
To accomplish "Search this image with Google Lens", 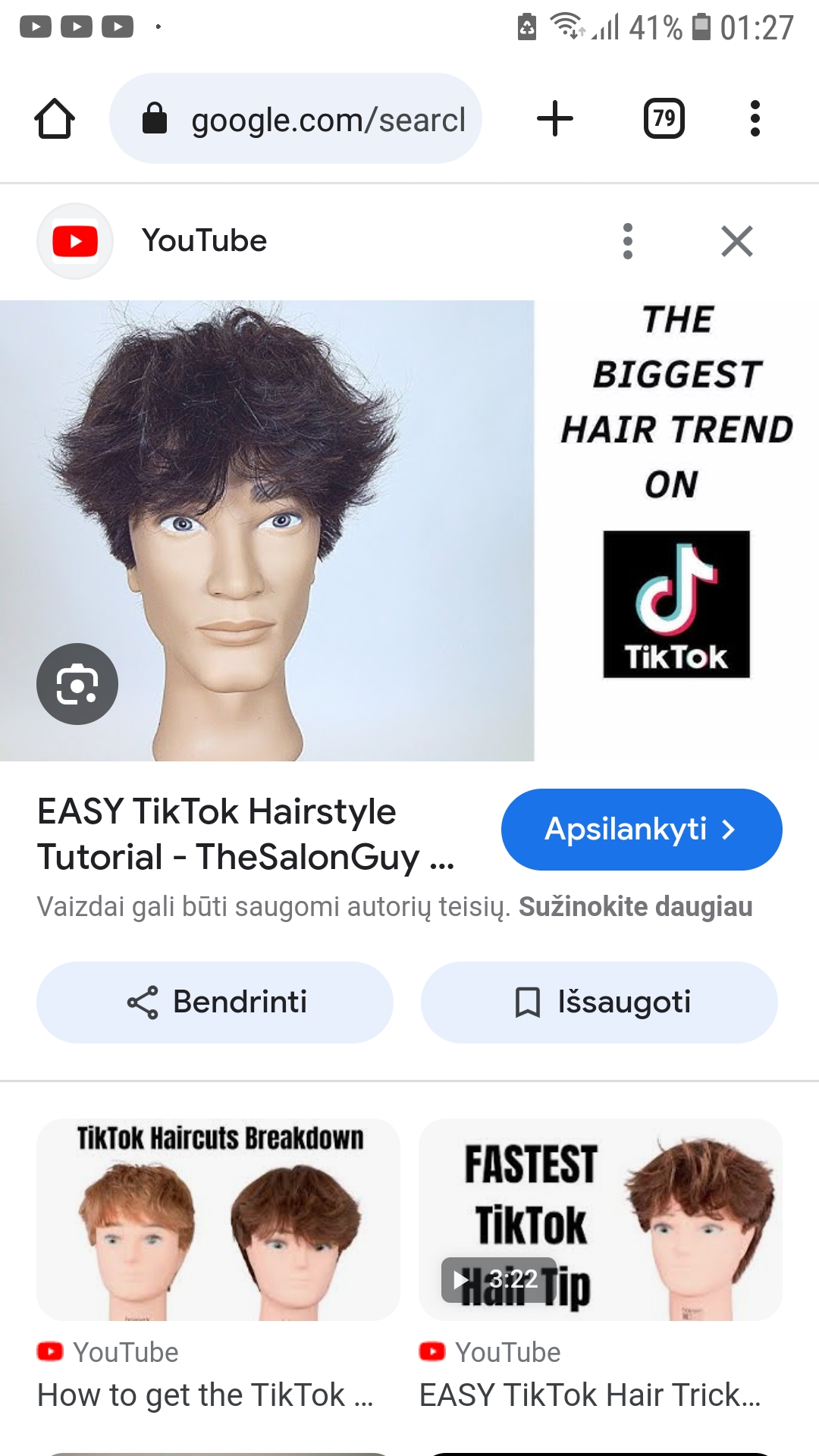I will click(77, 684).
